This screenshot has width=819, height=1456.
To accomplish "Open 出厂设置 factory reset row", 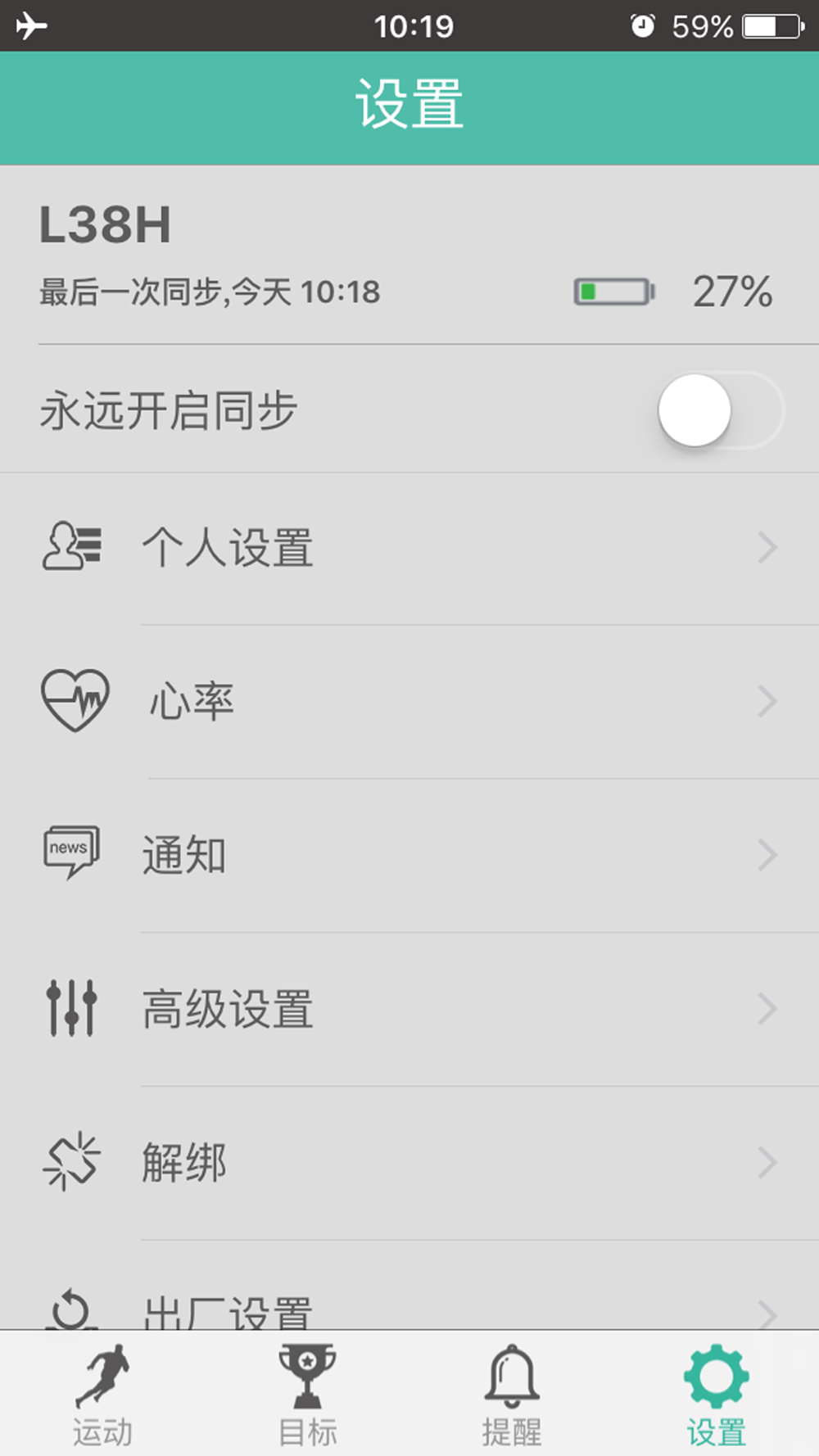I will point(409,1286).
